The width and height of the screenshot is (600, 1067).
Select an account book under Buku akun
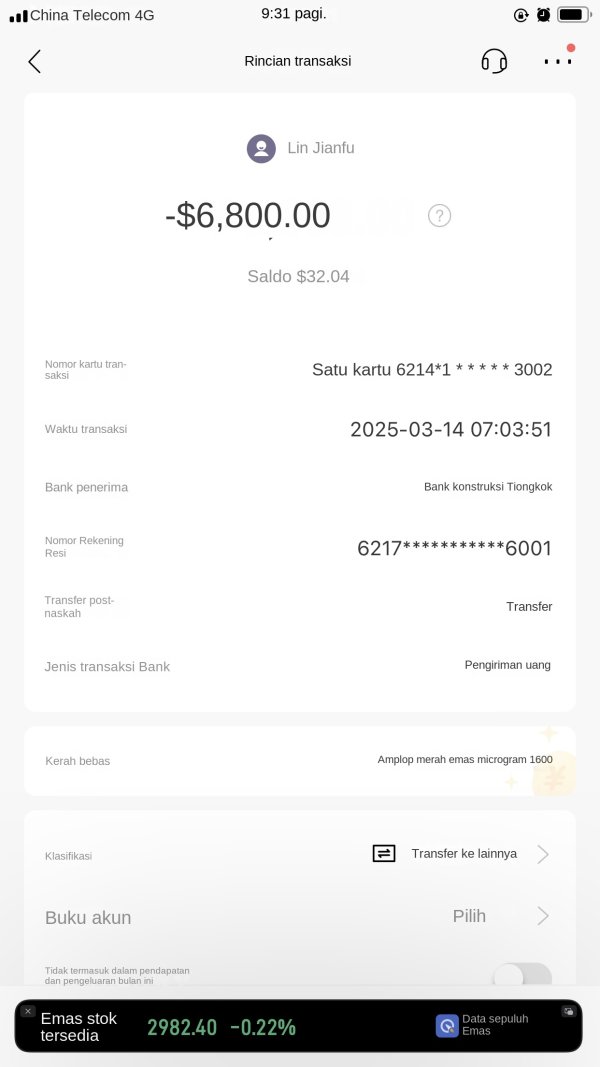[299, 917]
